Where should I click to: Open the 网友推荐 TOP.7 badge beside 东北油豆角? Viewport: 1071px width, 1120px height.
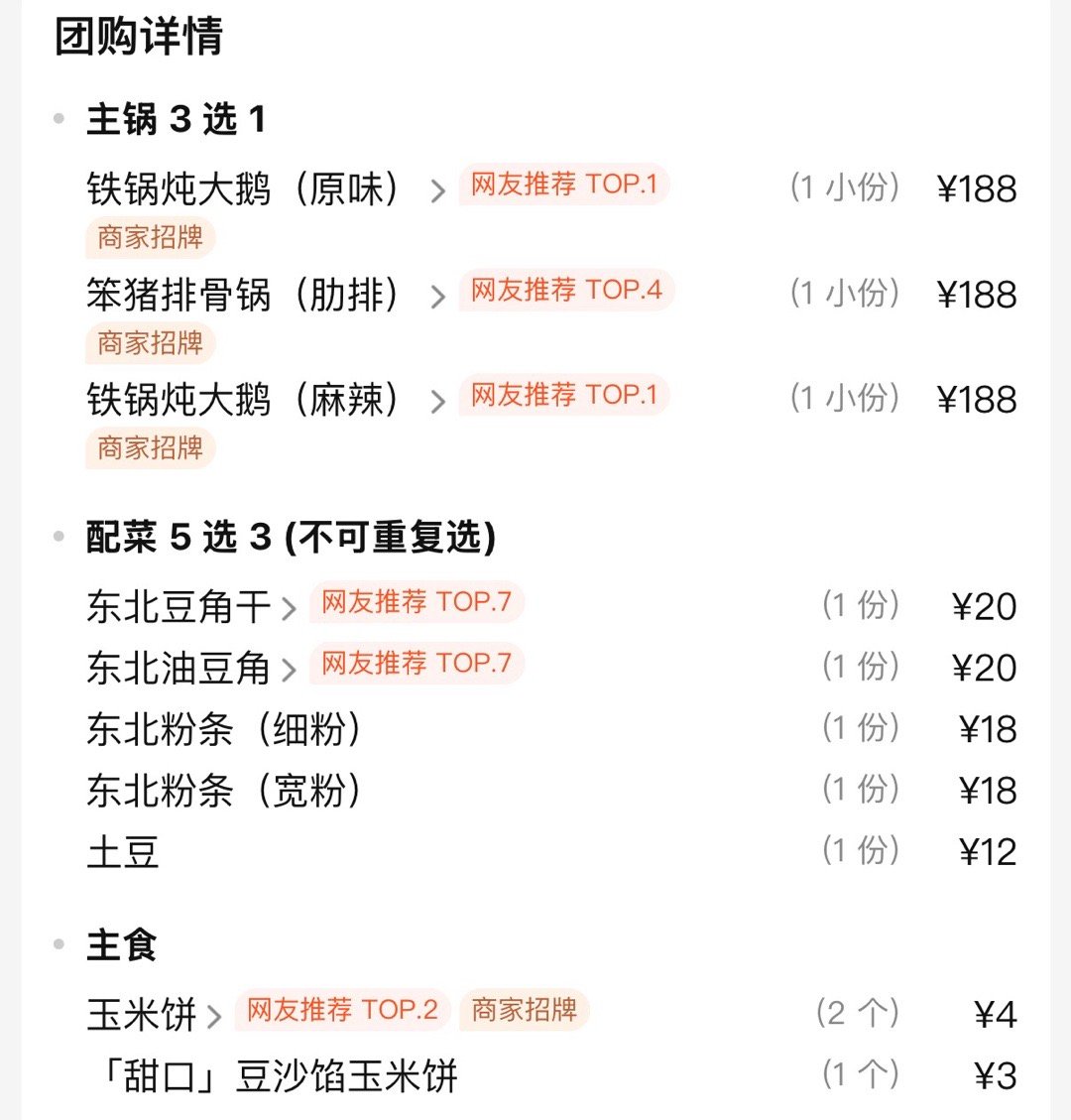click(415, 665)
